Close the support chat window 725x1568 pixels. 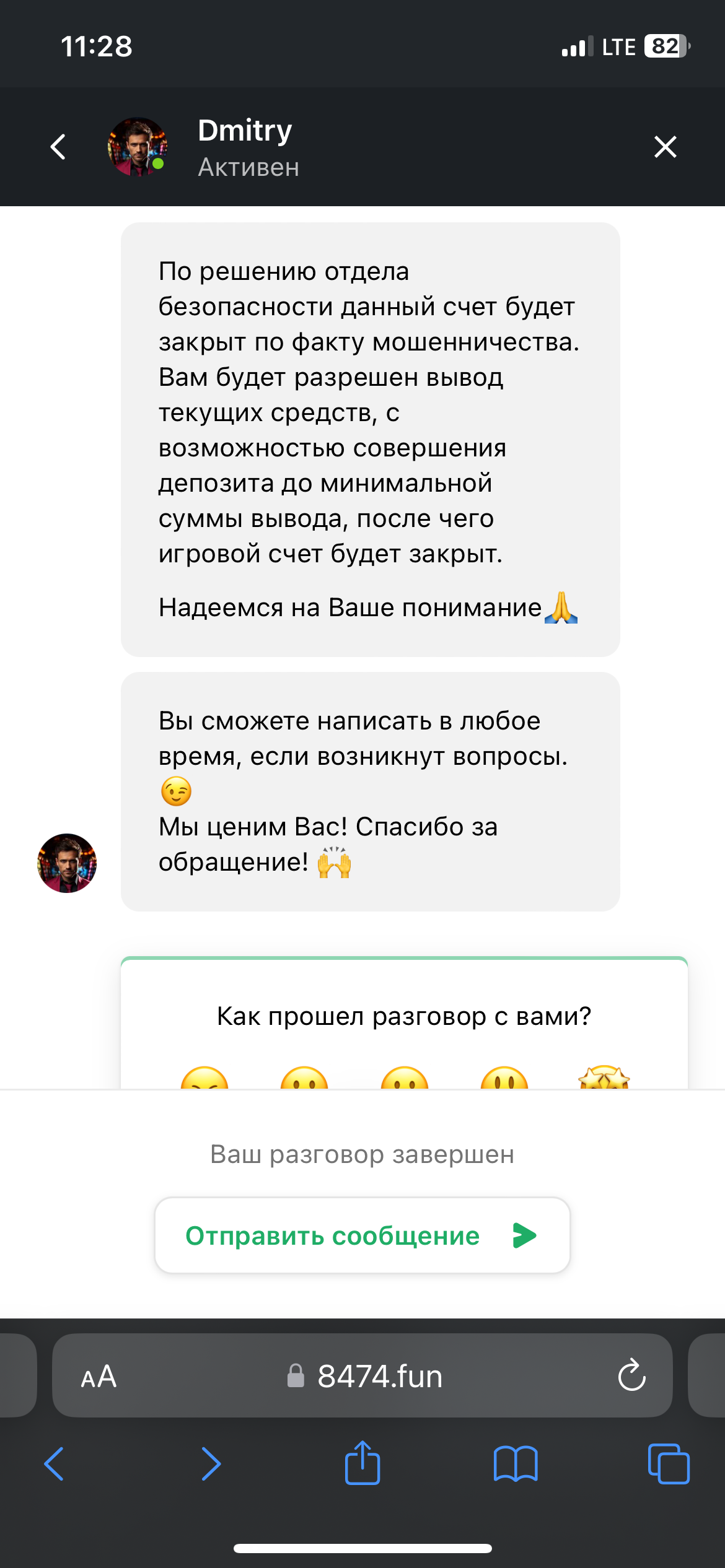pyautogui.click(x=665, y=147)
